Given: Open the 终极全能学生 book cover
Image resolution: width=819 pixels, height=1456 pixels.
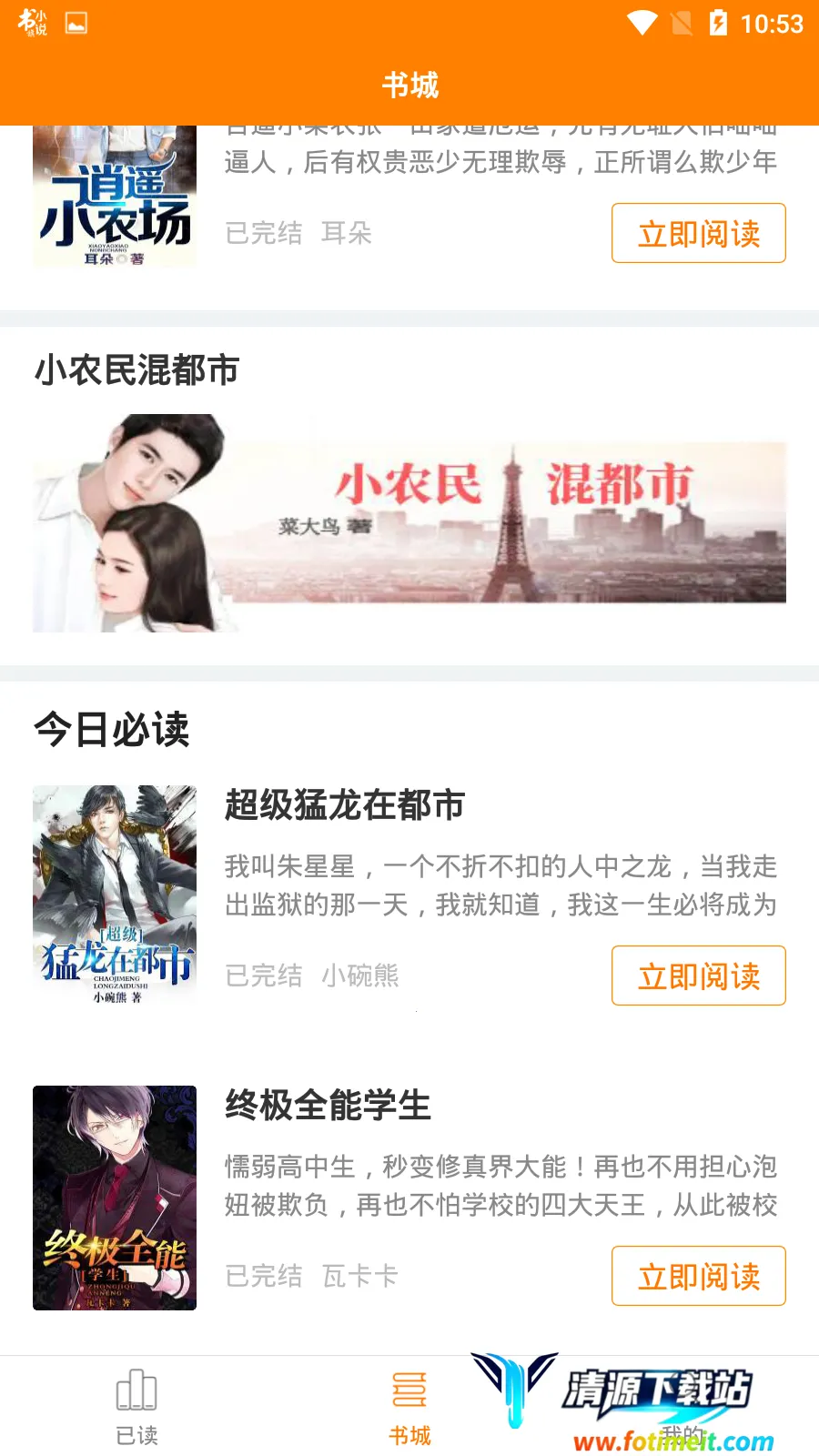Looking at the screenshot, I should pos(115,1198).
